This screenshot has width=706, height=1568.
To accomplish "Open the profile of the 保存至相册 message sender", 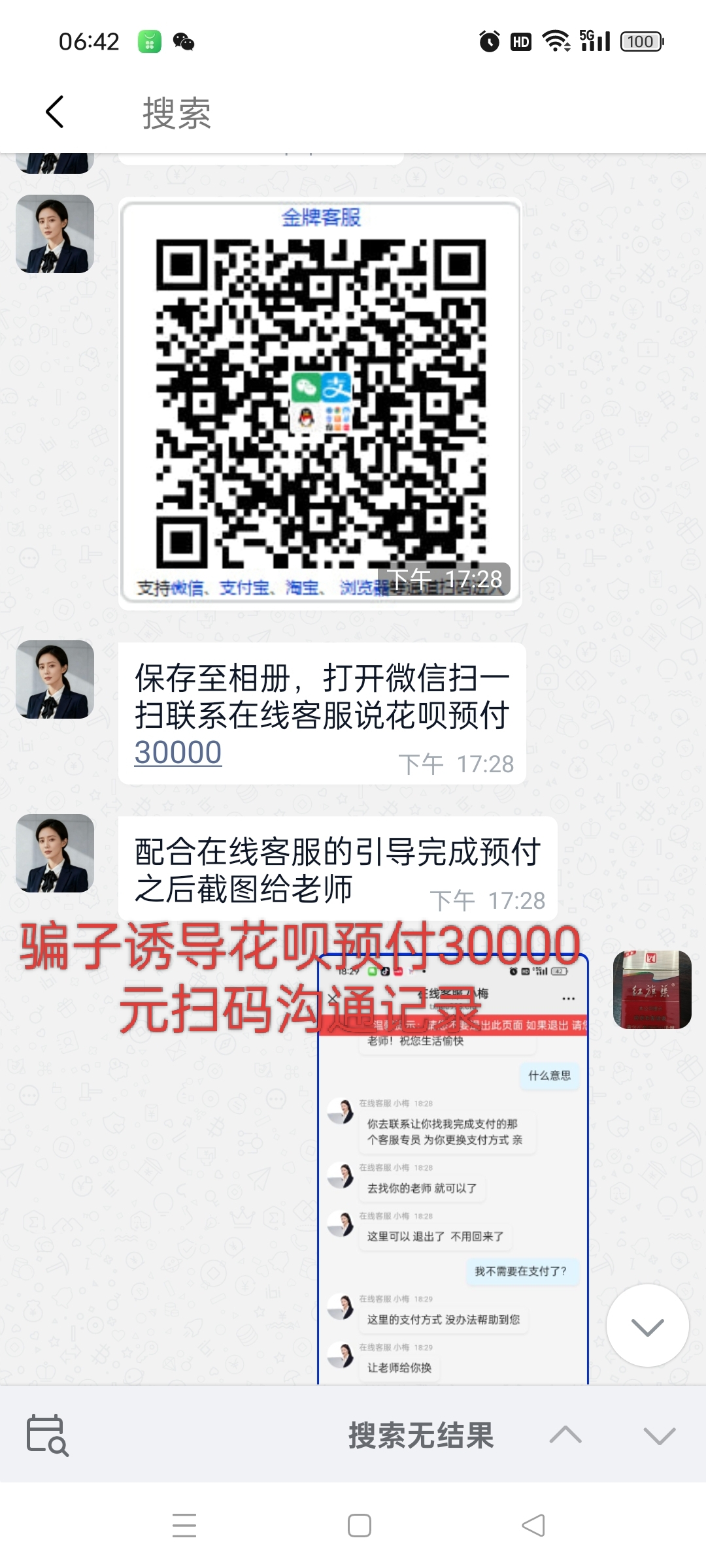I will click(55, 679).
